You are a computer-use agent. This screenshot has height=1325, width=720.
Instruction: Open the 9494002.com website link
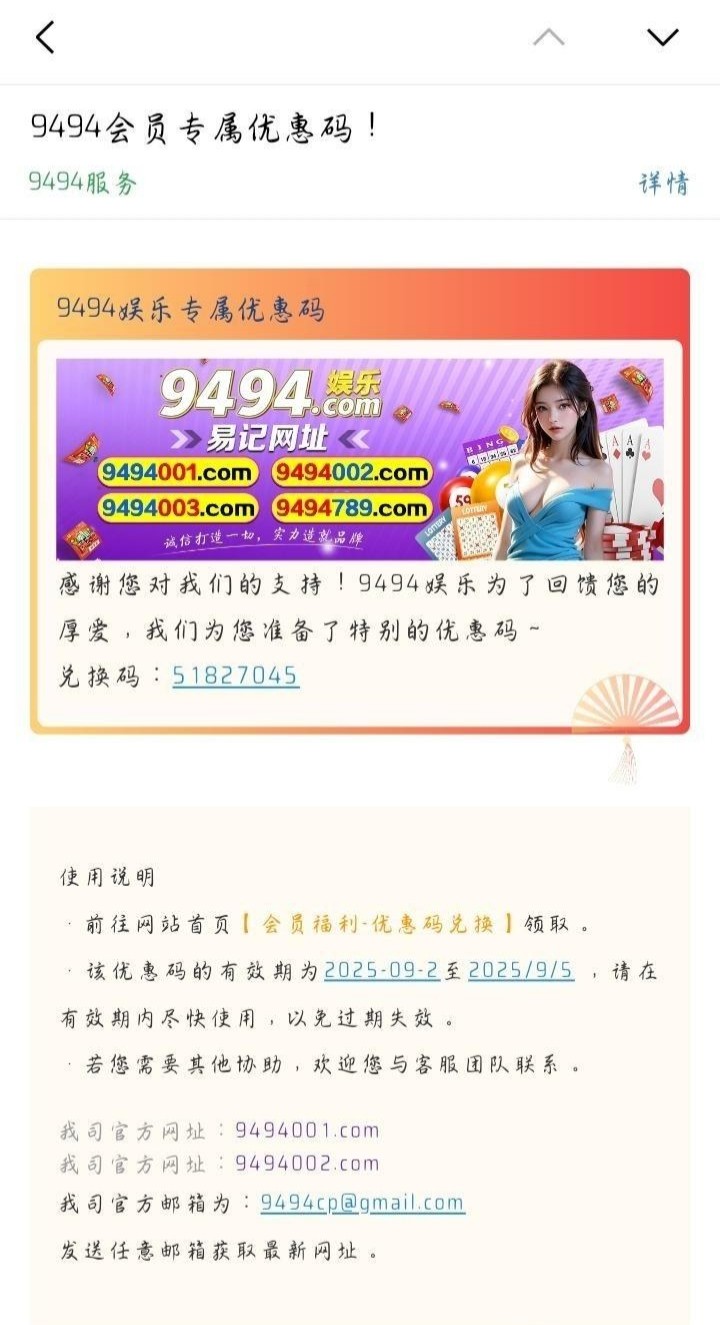point(307,1164)
